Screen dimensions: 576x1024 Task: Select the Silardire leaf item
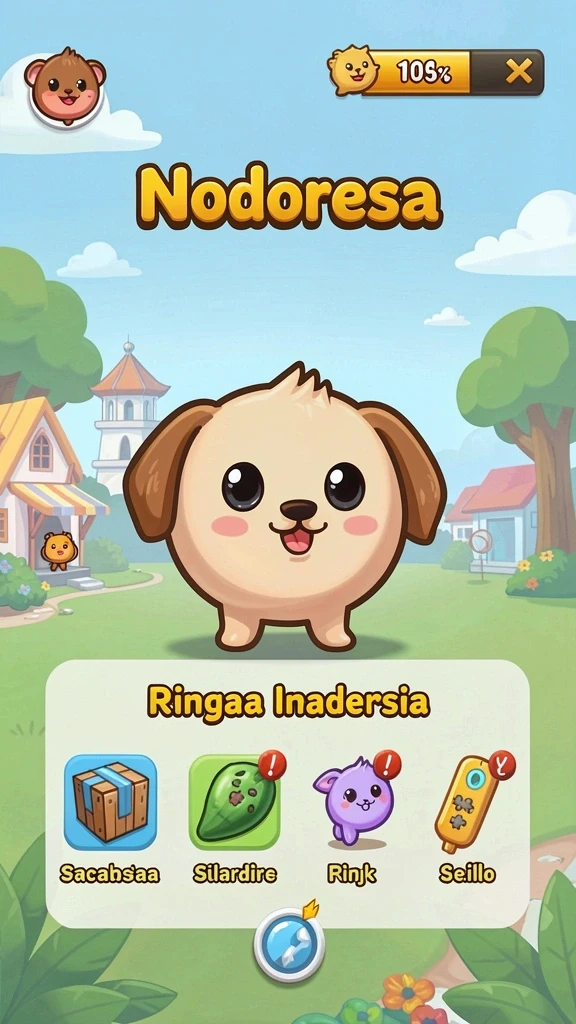point(235,803)
